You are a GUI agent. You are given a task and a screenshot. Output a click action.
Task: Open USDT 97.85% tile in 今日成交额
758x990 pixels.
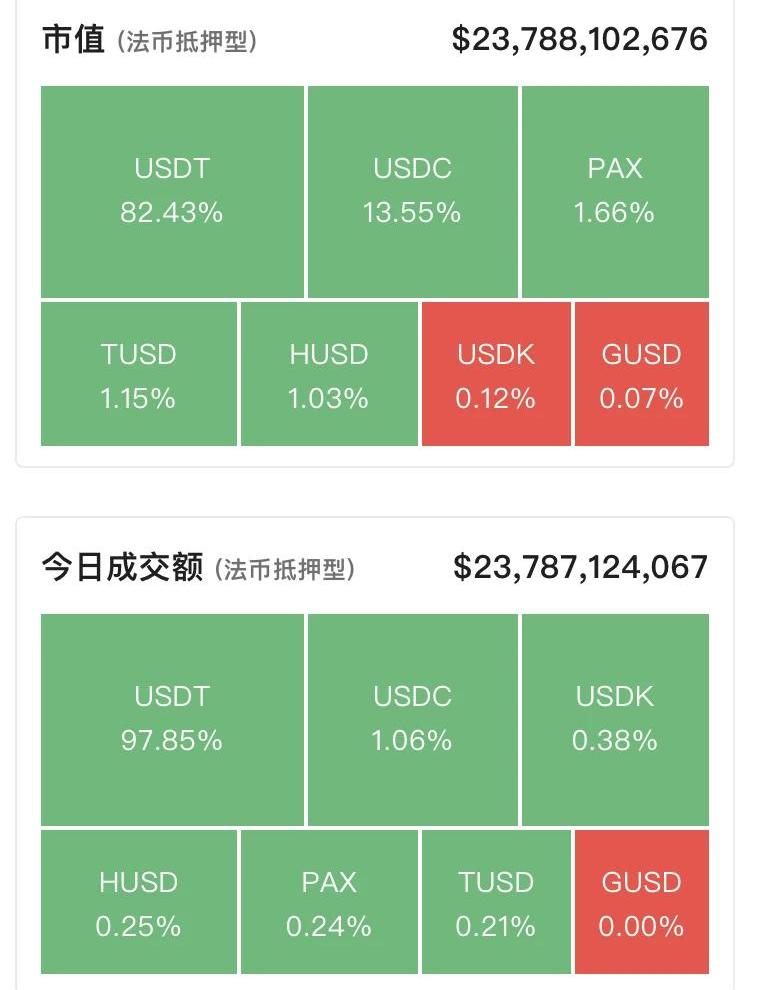point(172,719)
